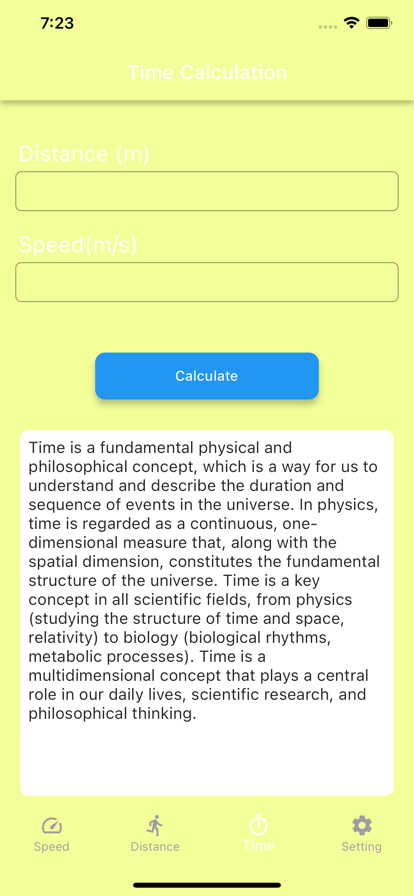Go to the Setting tab
The width and height of the screenshot is (414, 896).
(361, 835)
